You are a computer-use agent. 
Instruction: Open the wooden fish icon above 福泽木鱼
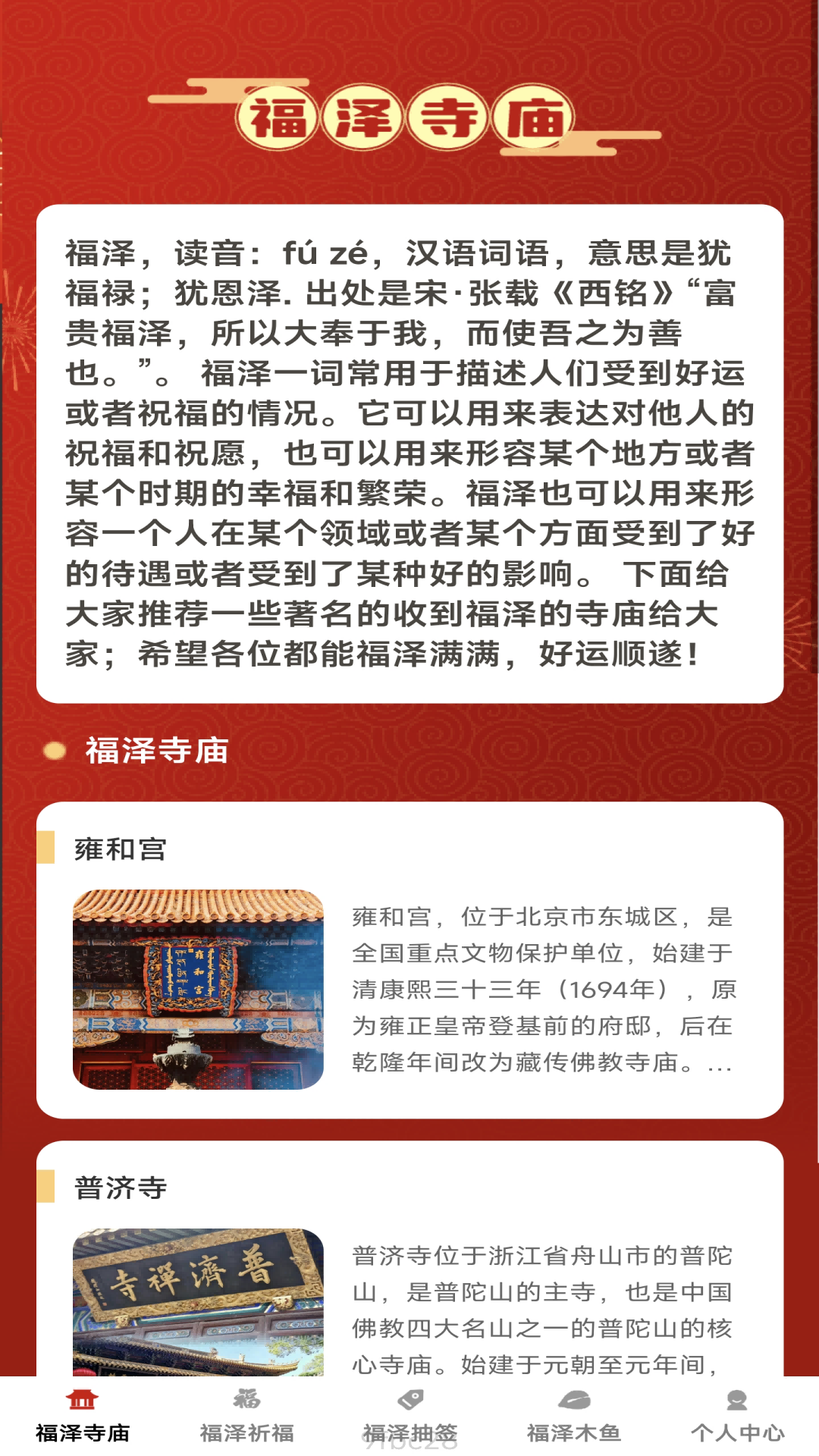573,1398
